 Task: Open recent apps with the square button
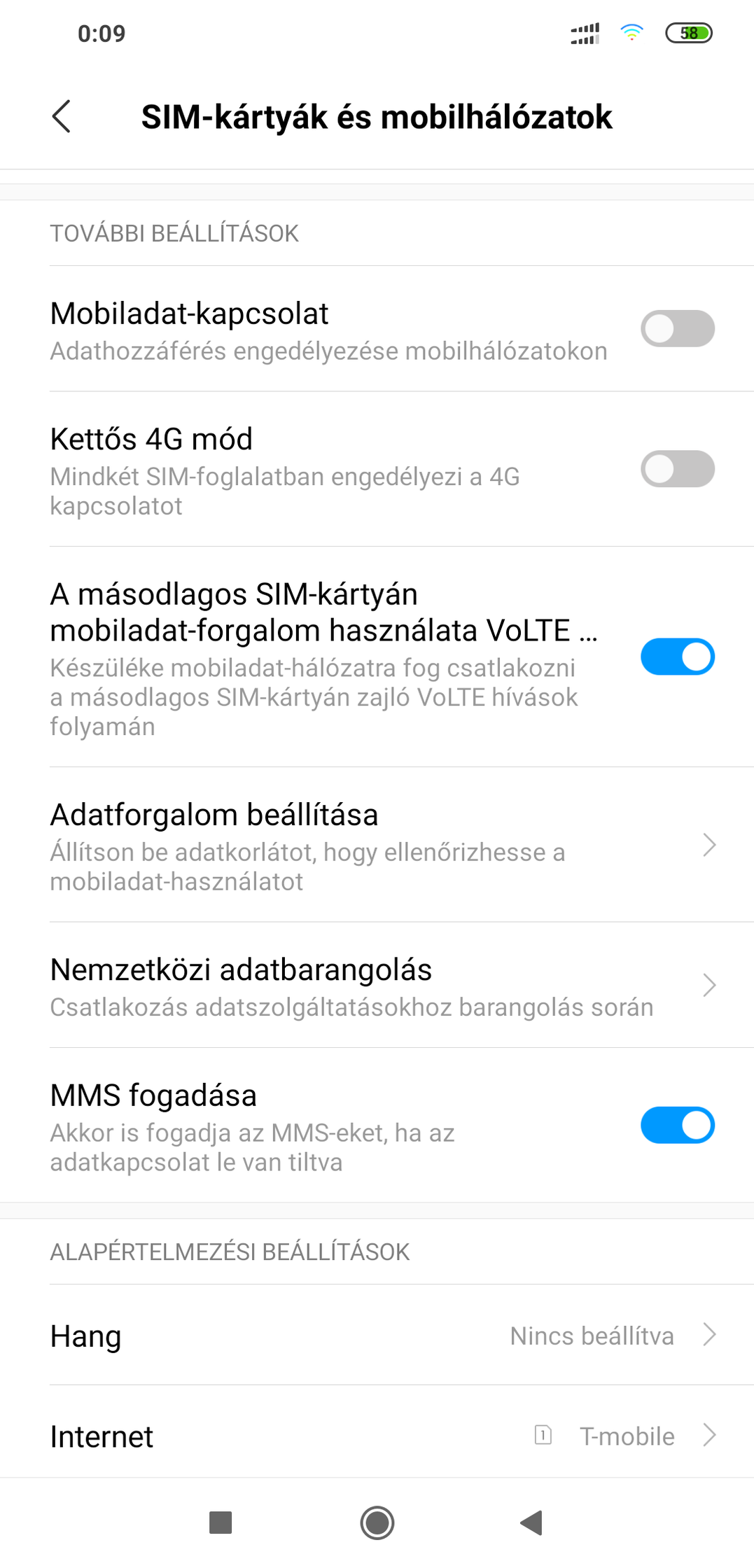[x=221, y=1522]
